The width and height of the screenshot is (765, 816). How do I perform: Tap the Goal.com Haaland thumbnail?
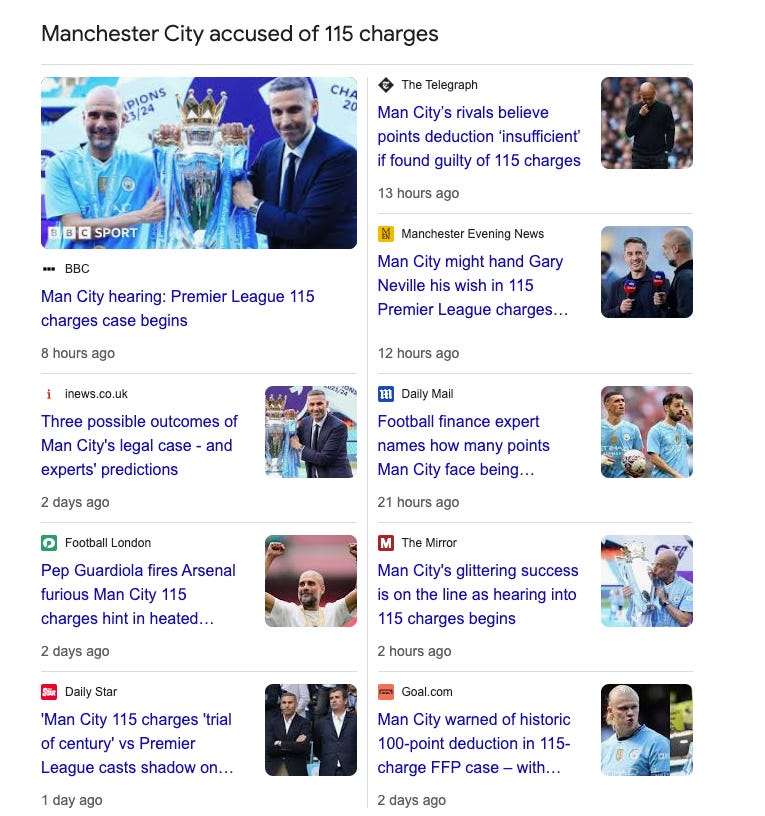[x=646, y=730]
